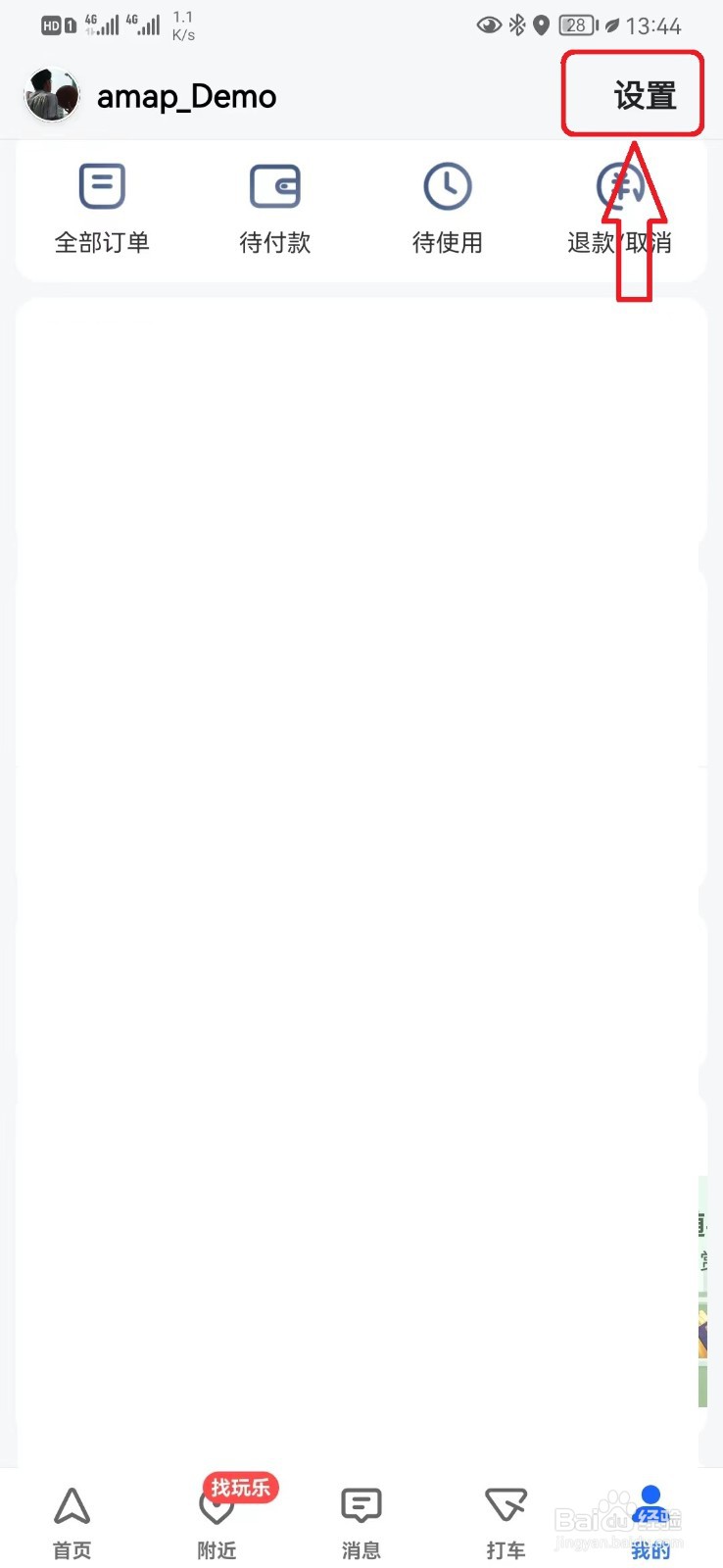Tap the 待付款 wallet icon
This screenshot has width=723, height=1568.
click(274, 185)
